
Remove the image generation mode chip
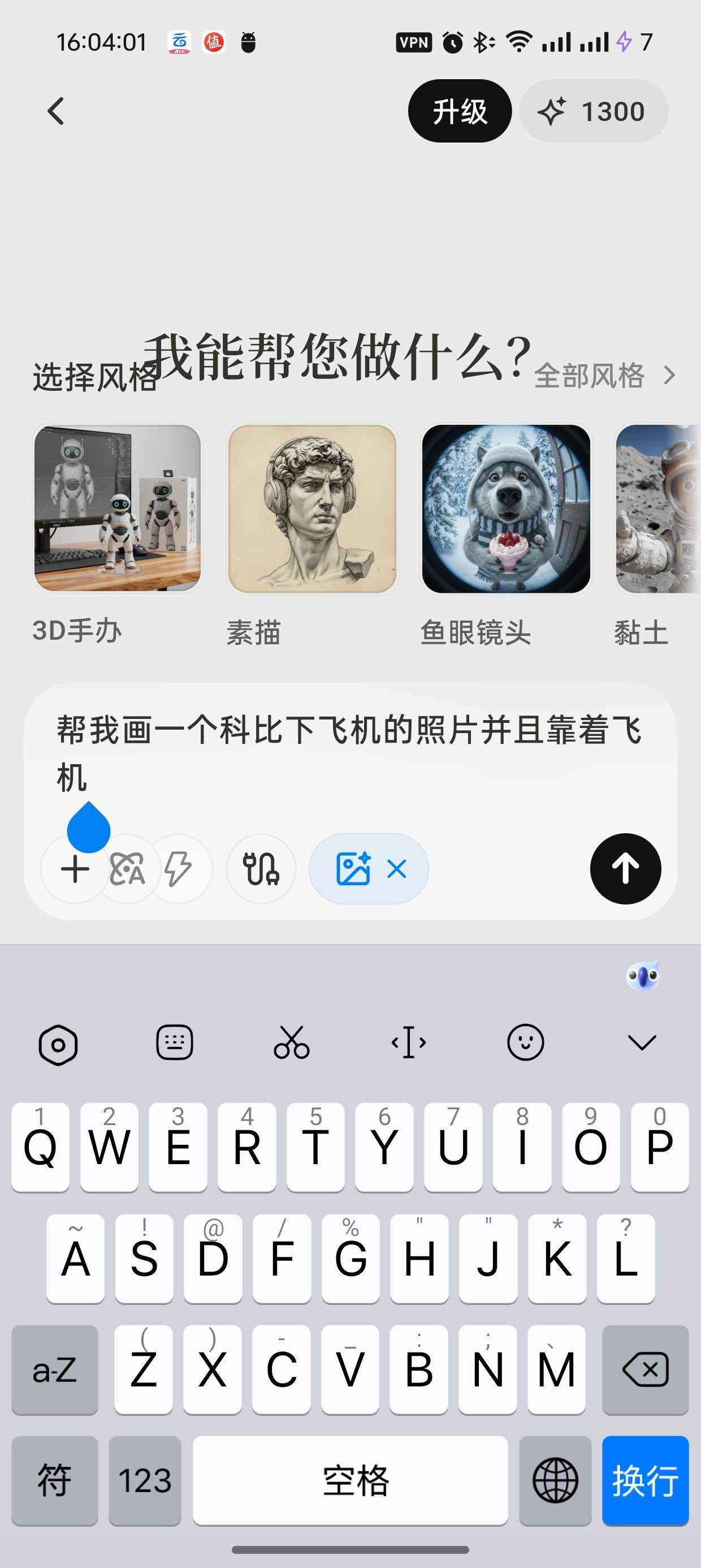[397, 869]
